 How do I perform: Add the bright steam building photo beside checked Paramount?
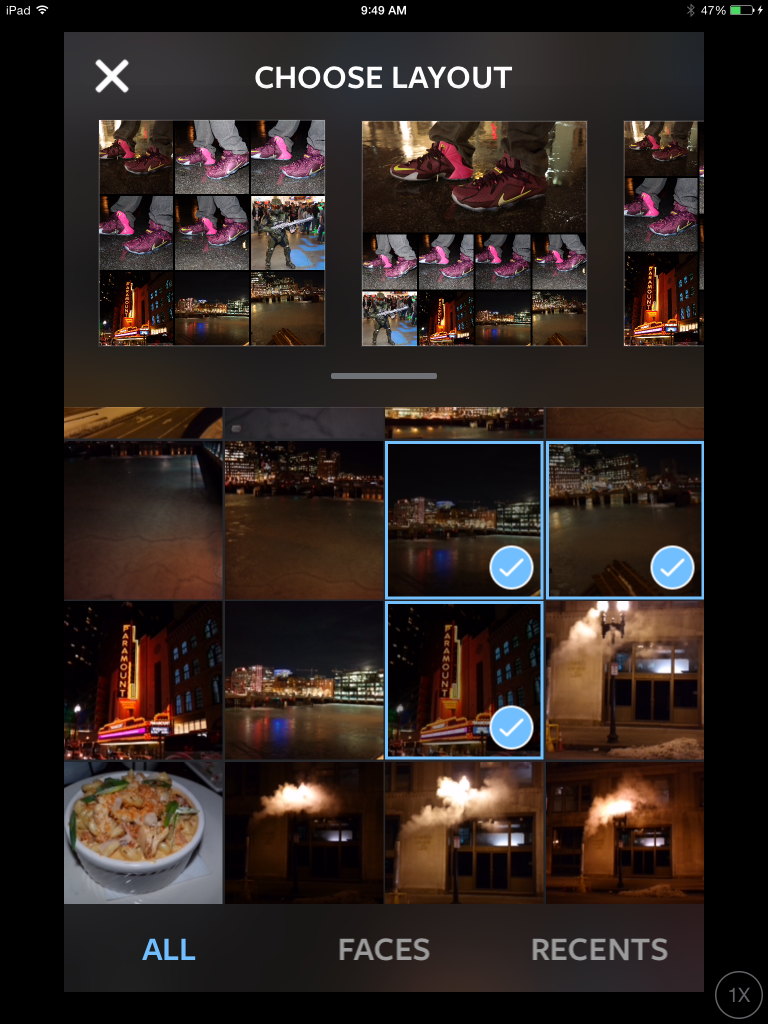tap(625, 680)
